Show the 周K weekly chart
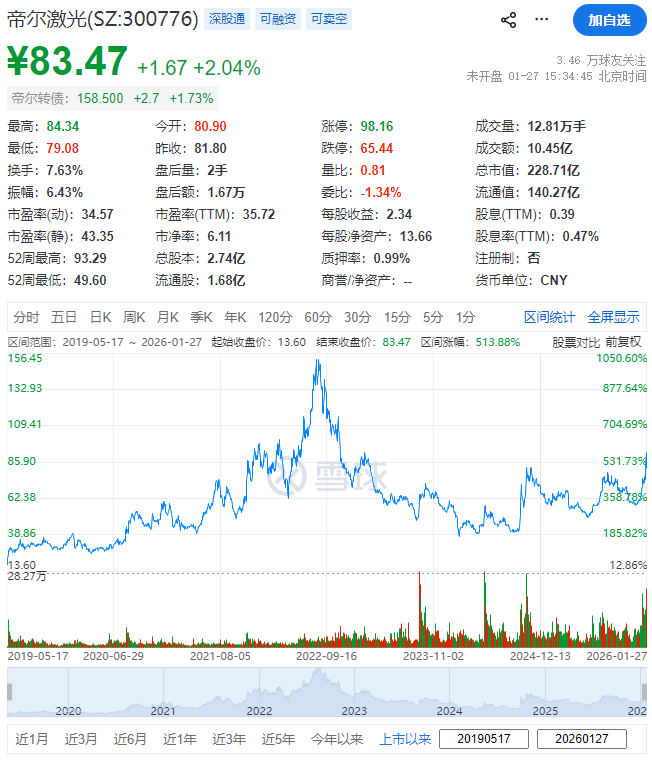 point(134,317)
